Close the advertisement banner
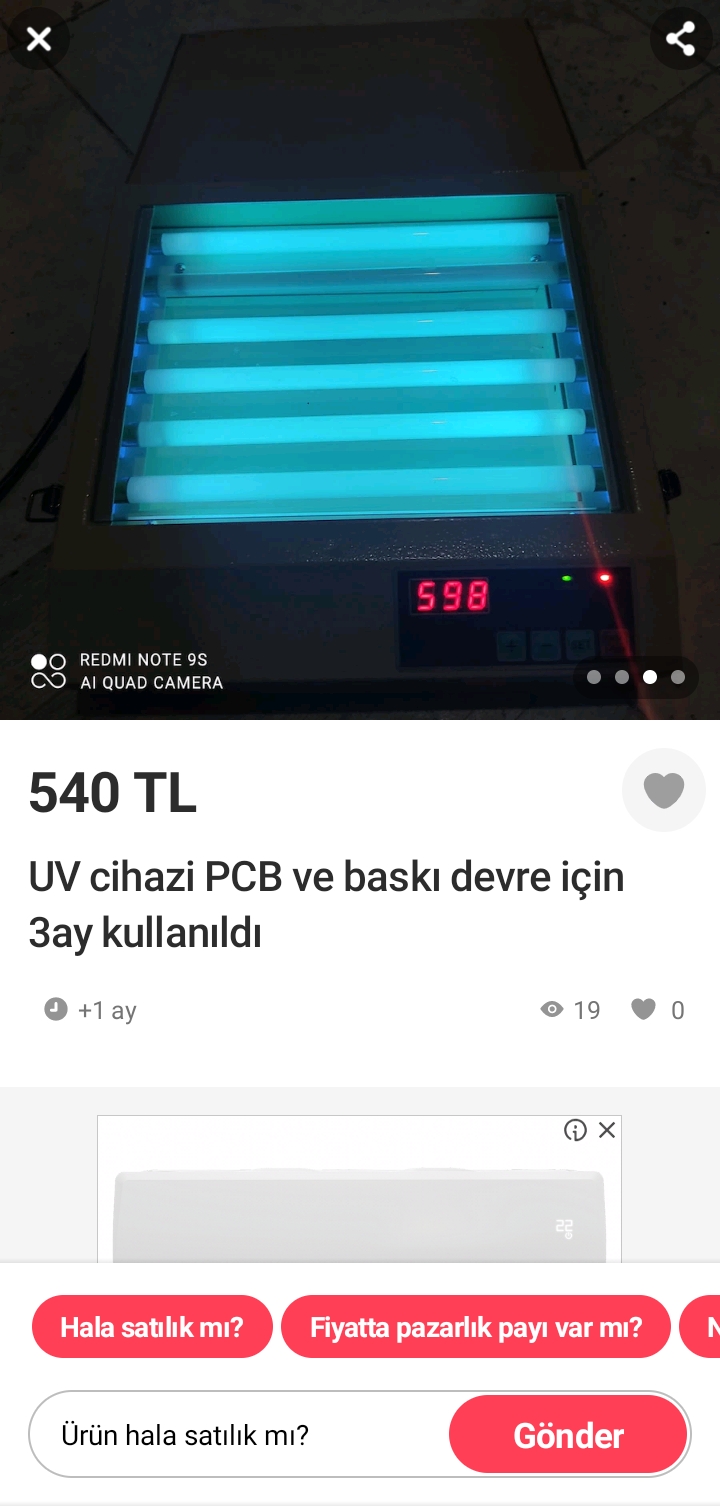720x1506 pixels. tap(607, 1130)
